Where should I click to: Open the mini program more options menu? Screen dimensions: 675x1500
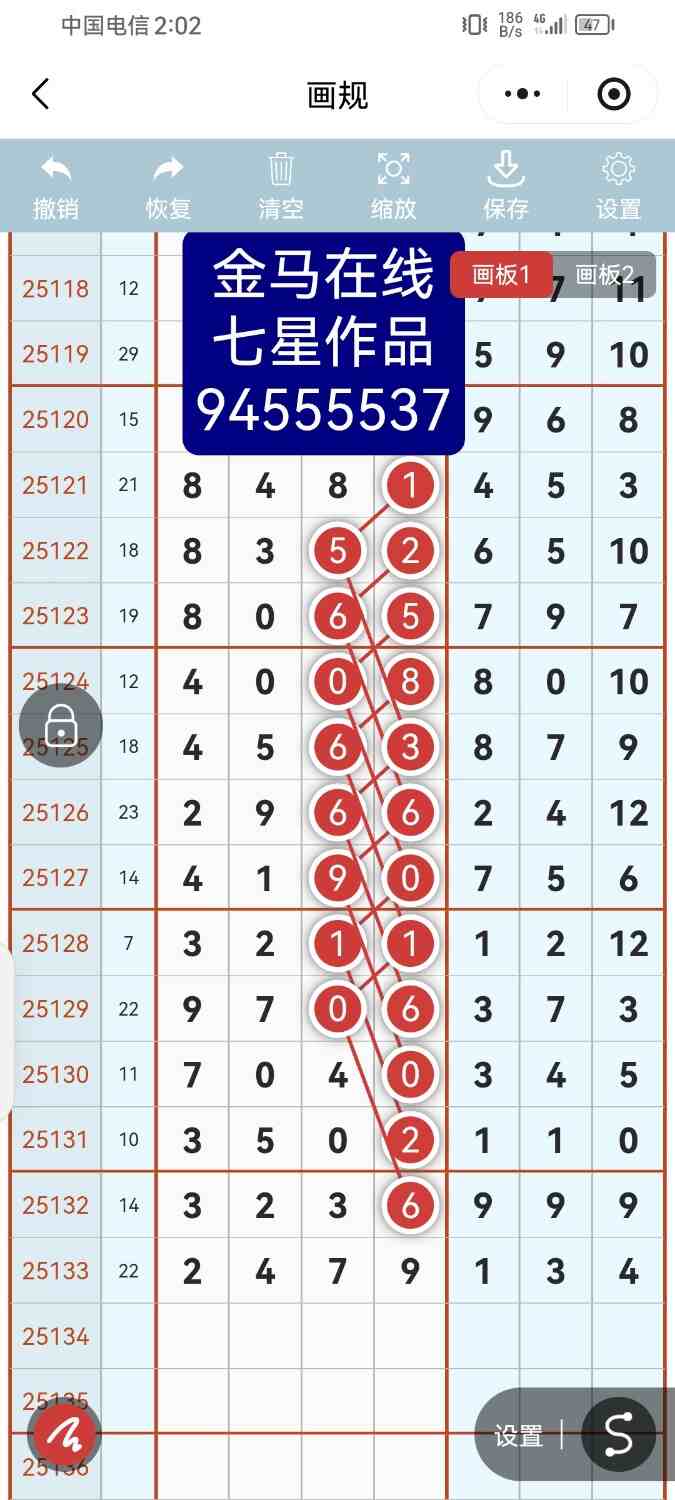(x=523, y=95)
